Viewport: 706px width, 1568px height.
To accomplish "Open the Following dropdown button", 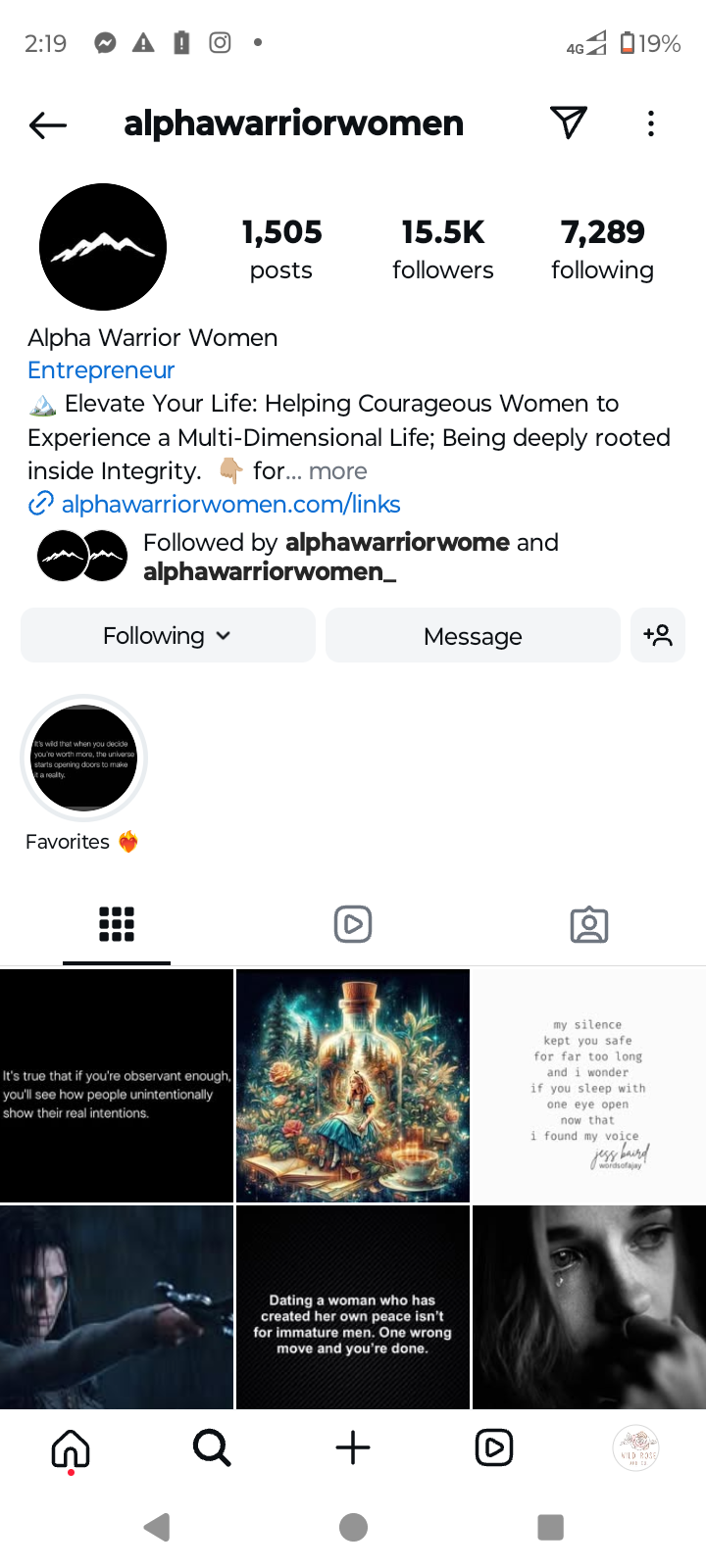I will click(x=168, y=636).
